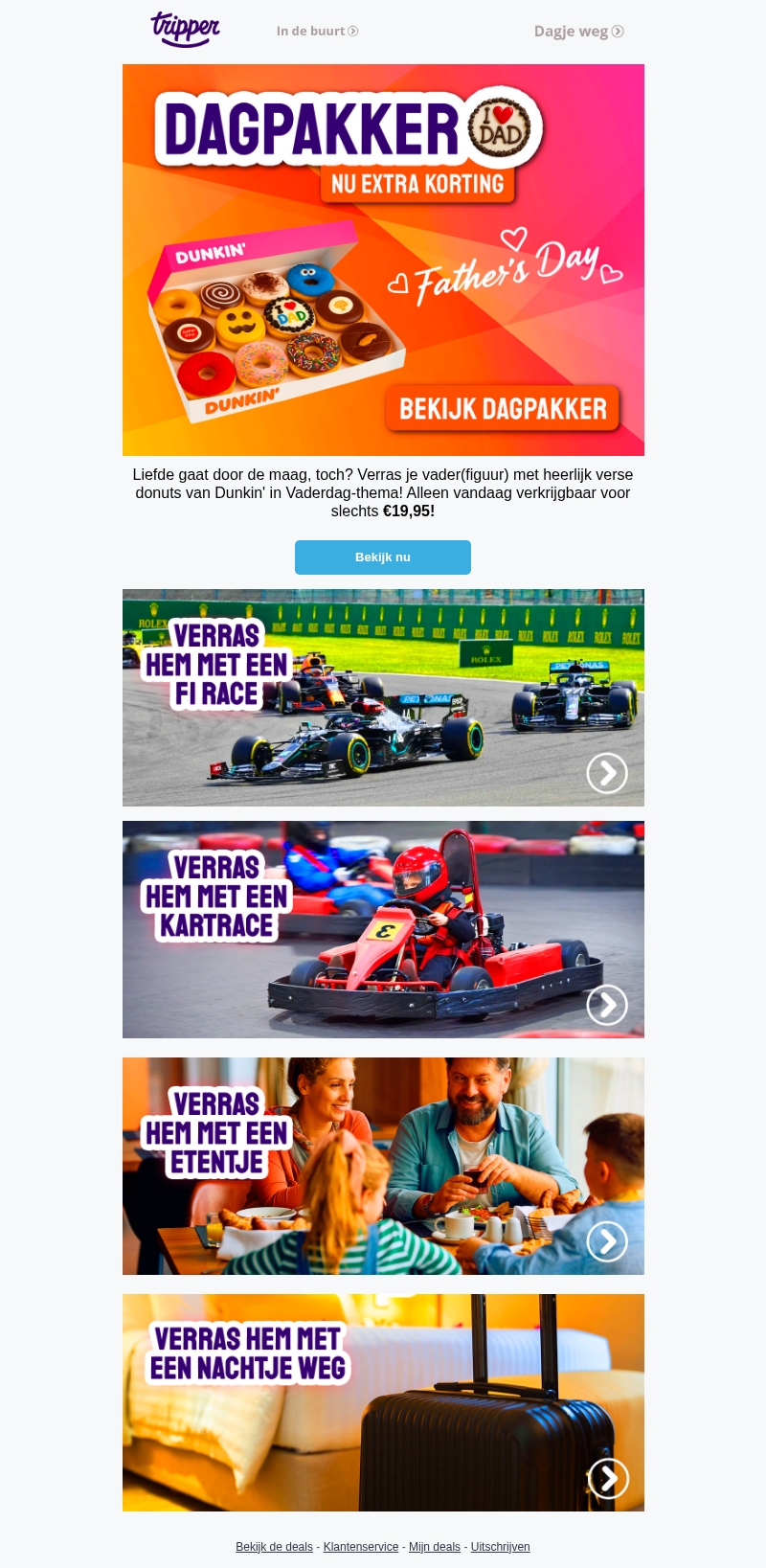This screenshot has height=1568, width=766.
Task: Open the etentje deal banner
Action: point(383,1166)
